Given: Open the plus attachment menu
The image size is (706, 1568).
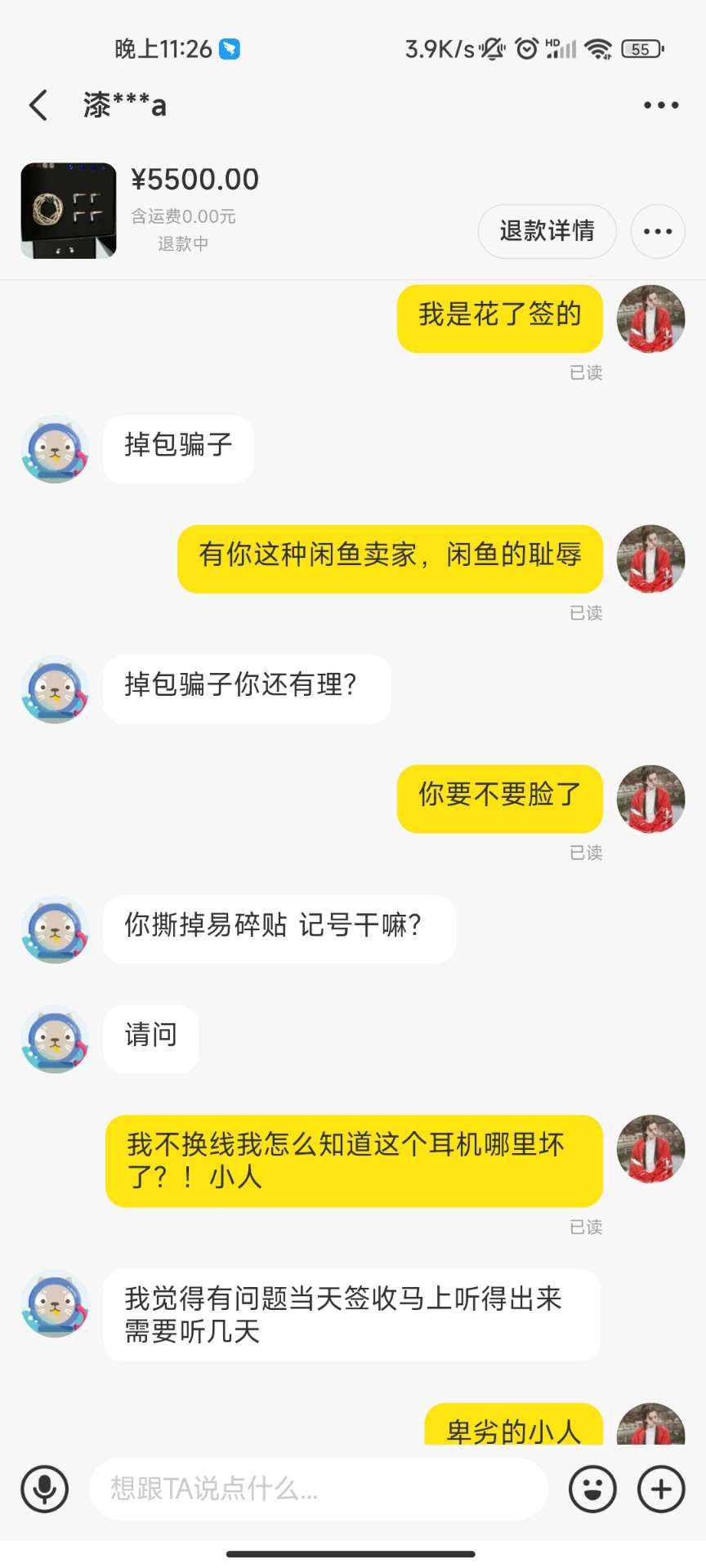Looking at the screenshot, I should coord(660,1489).
